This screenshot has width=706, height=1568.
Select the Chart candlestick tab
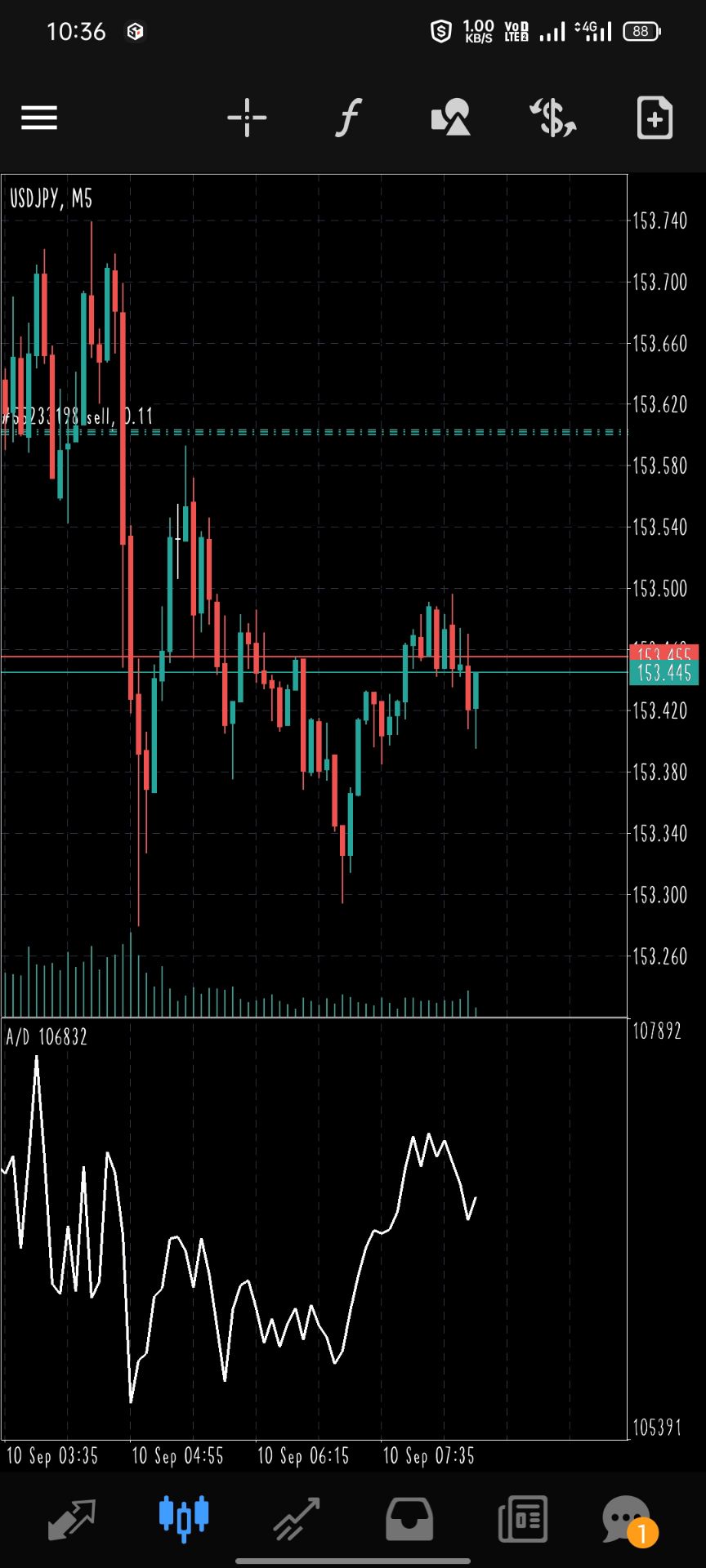pos(184,1518)
